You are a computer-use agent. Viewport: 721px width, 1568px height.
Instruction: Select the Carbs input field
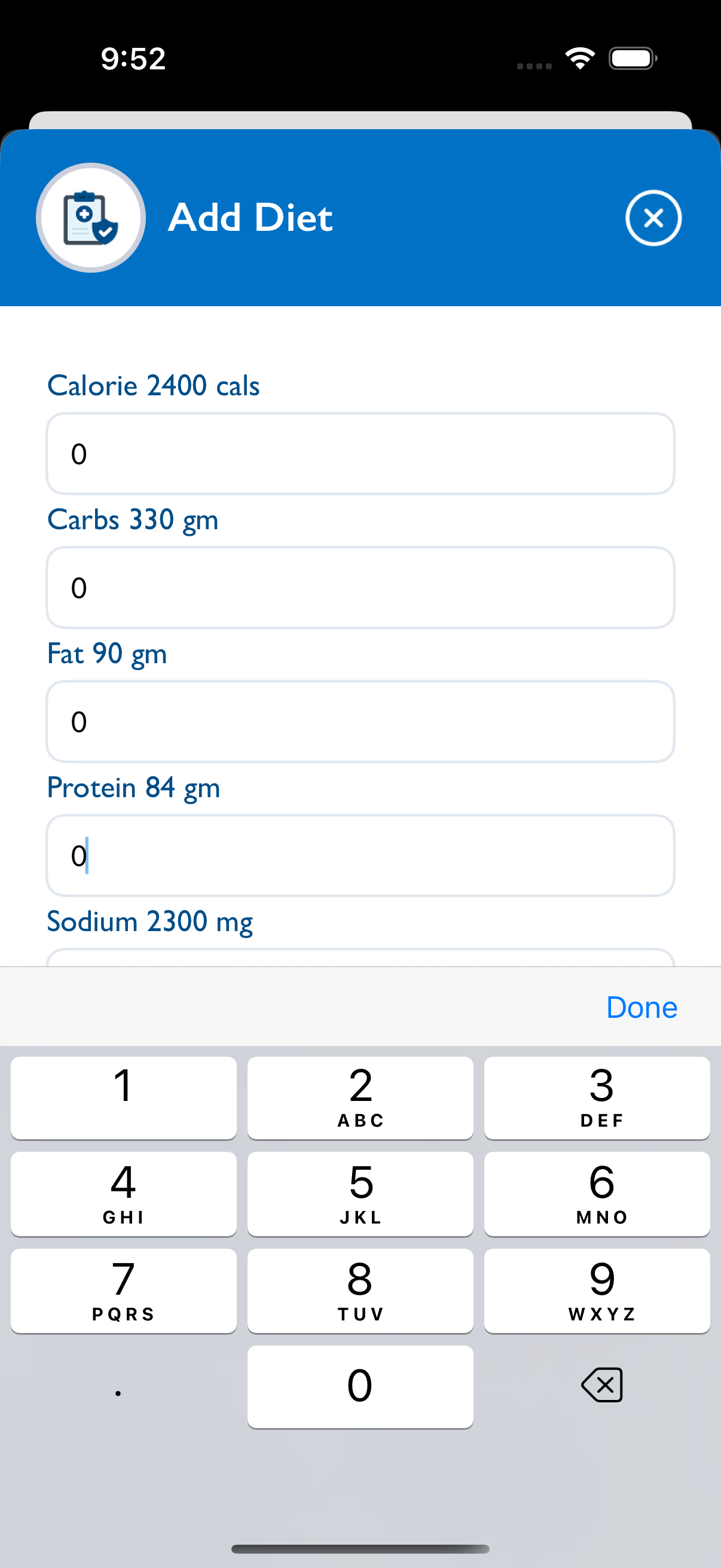point(360,587)
